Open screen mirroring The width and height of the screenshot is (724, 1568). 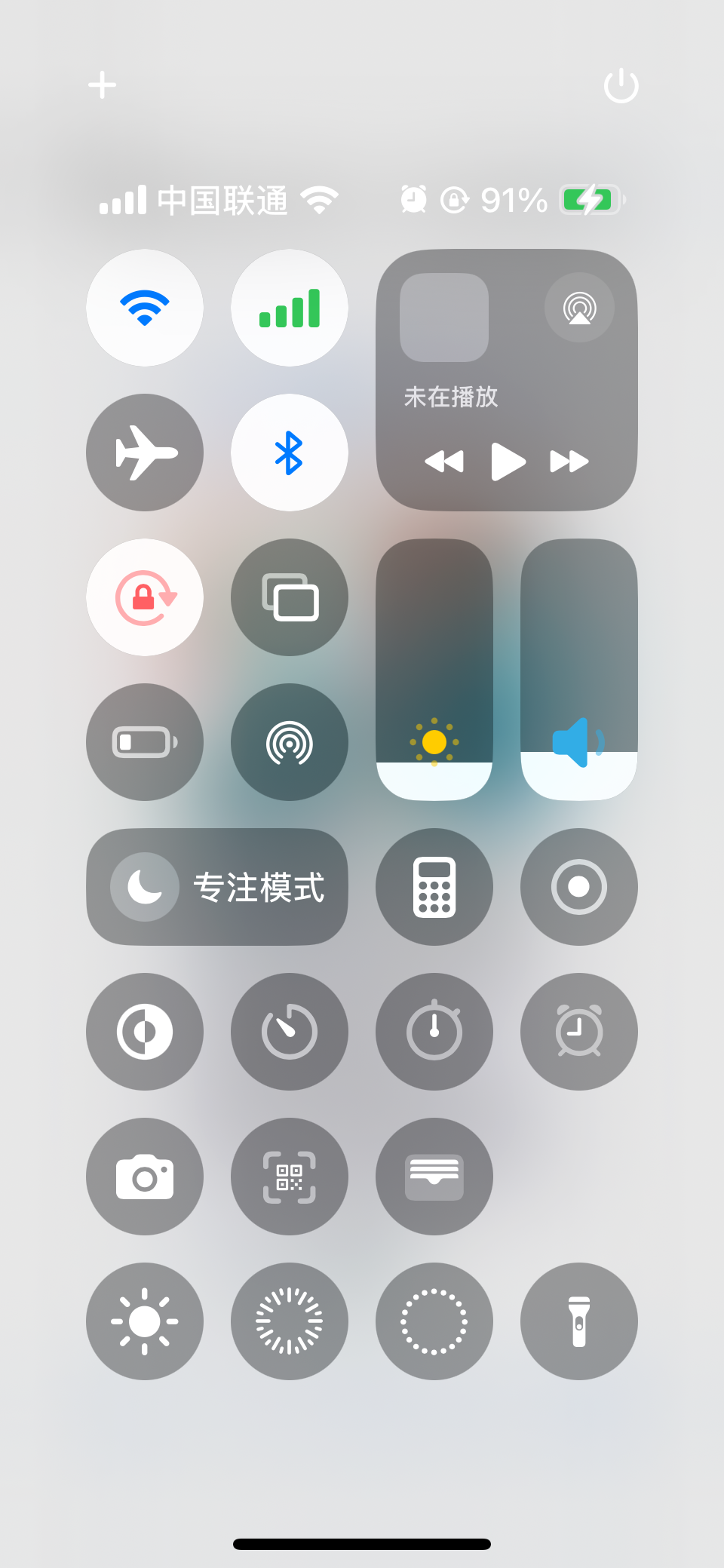(290, 597)
